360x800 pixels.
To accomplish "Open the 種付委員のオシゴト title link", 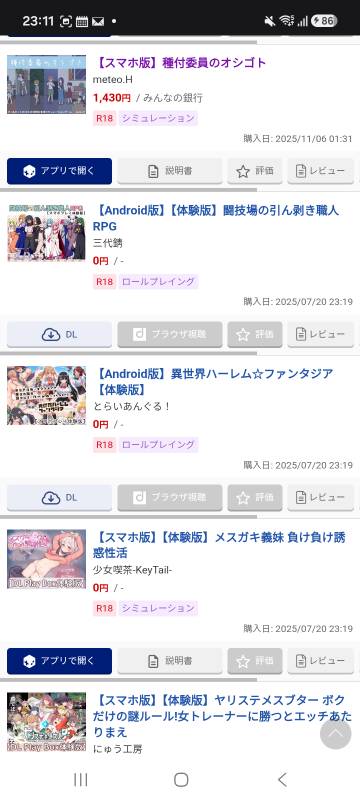I will pyautogui.click(x=179, y=63).
